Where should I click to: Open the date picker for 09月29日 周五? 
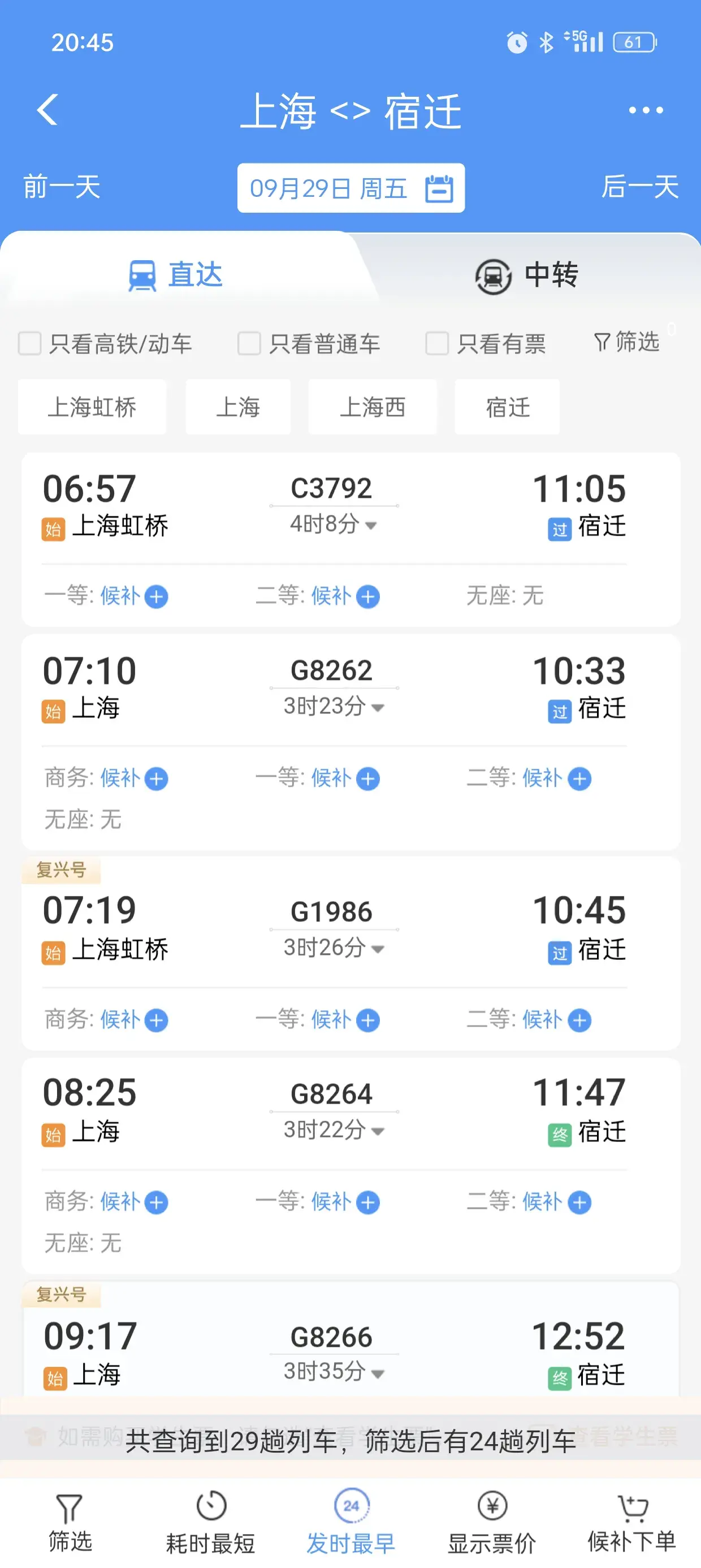click(350, 188)
